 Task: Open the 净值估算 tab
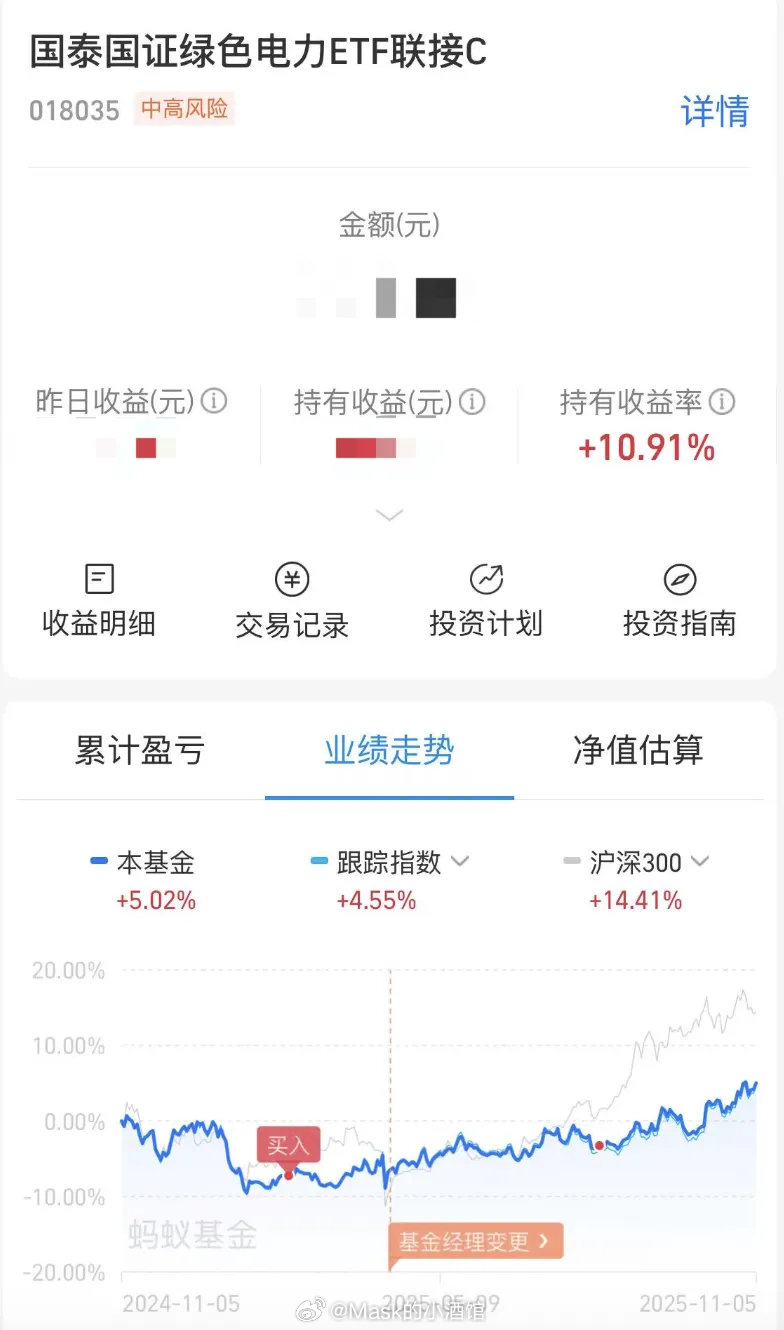tap(640, 751)
